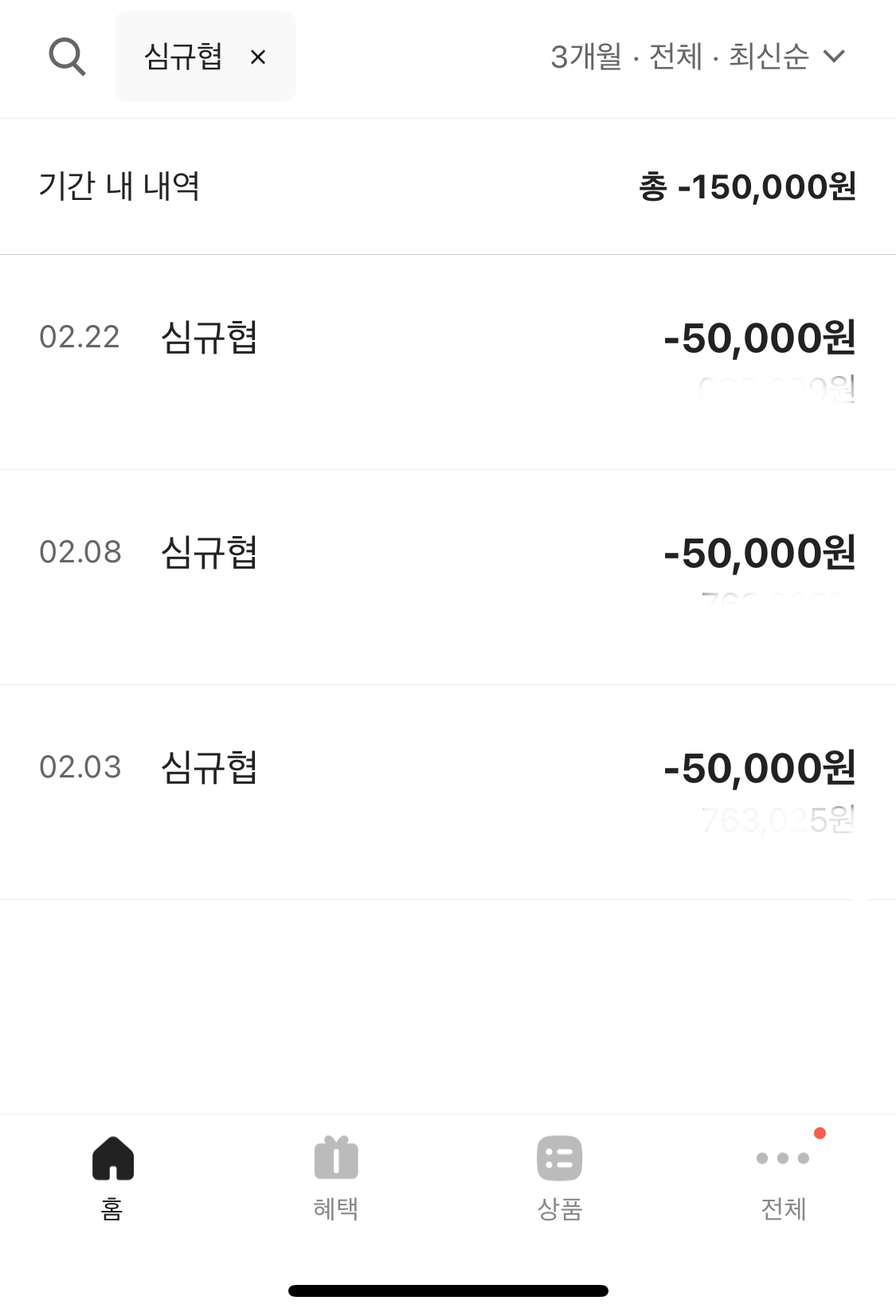
Task: Clear the 심규협 search chip
Action: (258, 57)
